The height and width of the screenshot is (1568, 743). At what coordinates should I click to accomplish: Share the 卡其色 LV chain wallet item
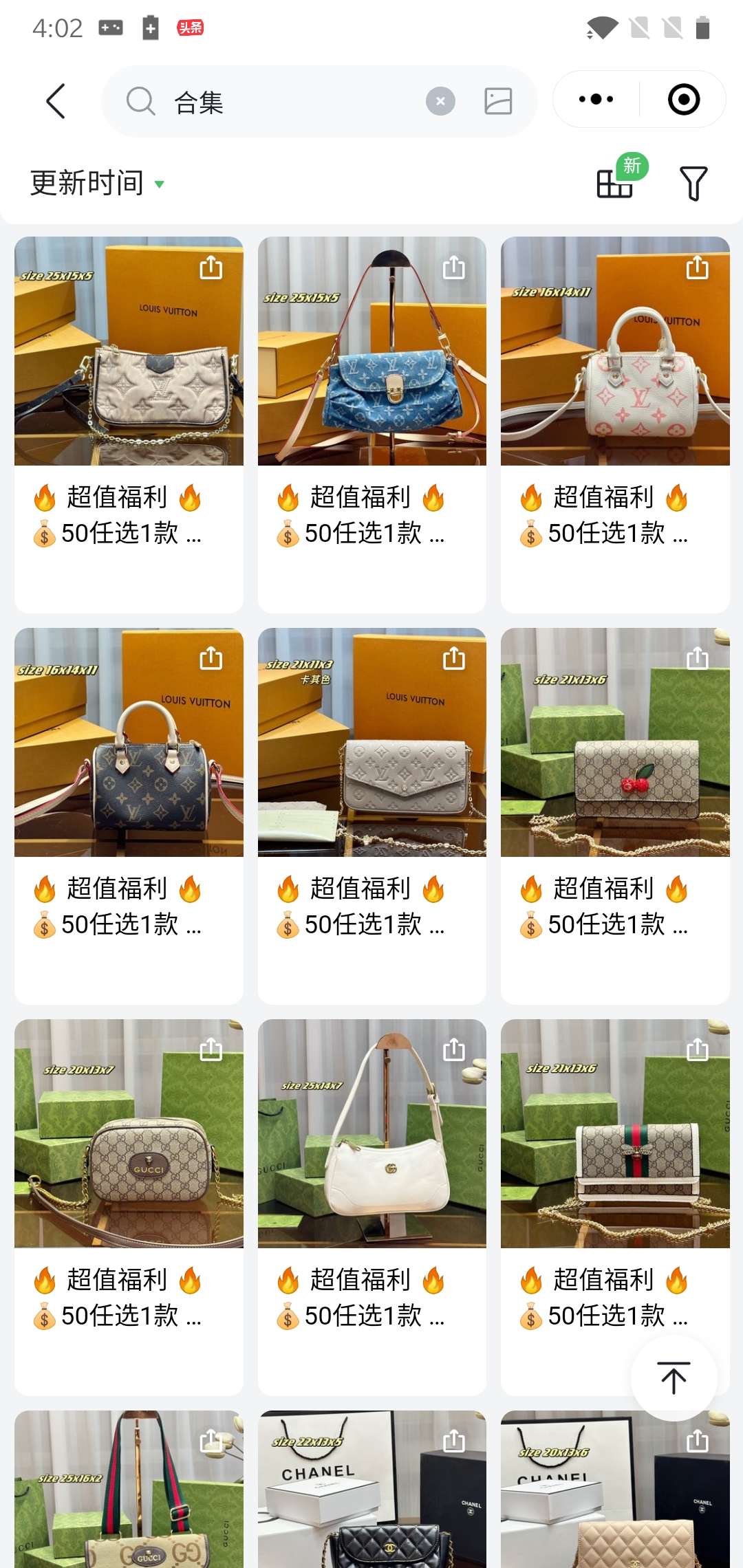pyautogui.click(x=453, y=659)
